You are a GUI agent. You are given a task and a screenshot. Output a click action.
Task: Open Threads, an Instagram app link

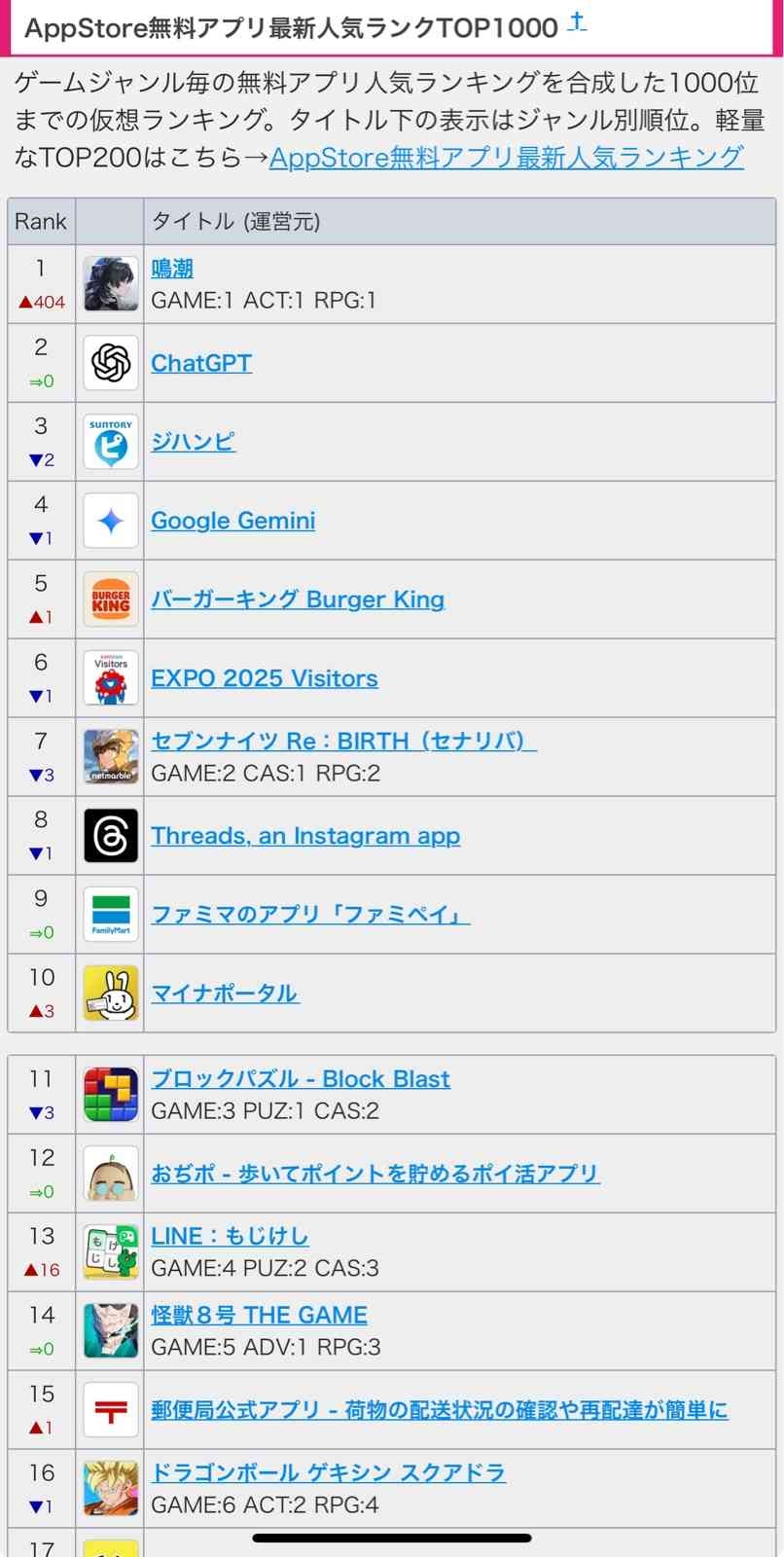click(304, 836)
